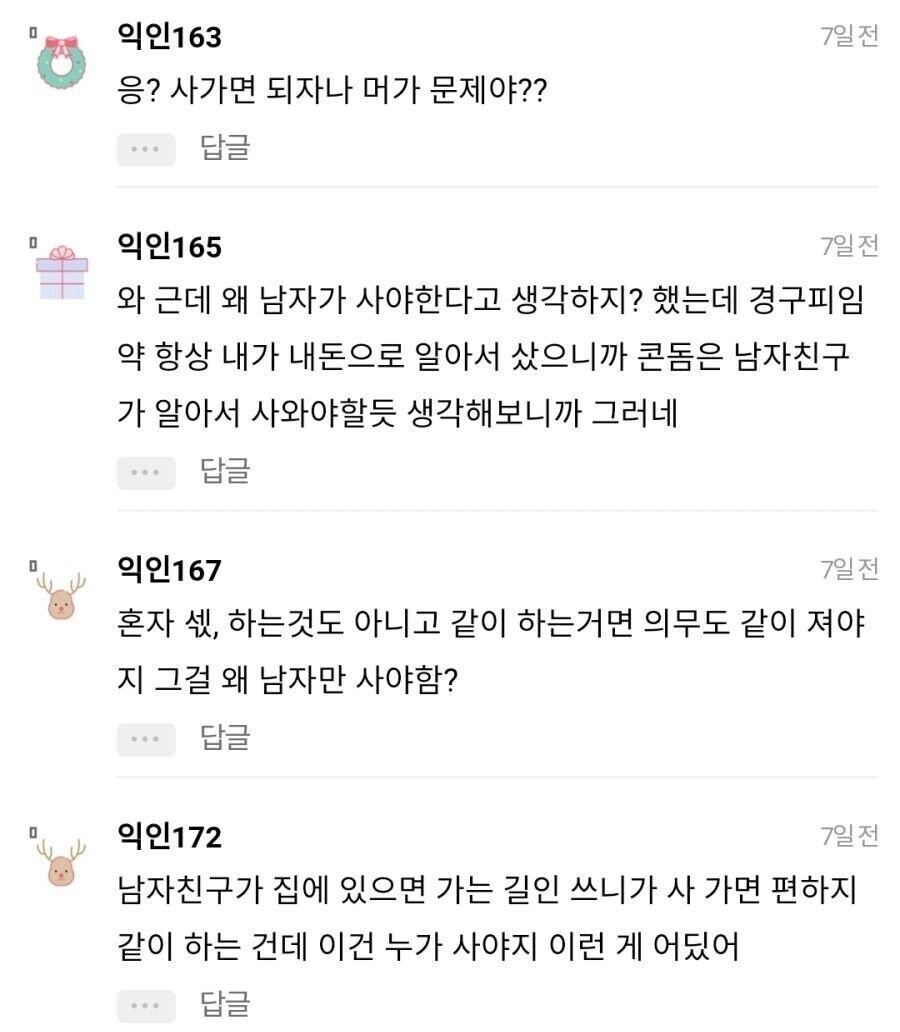
Task: Click the small pin icon beside 익인163's avatar
Action: pyautogui.click(x=34, y=34)
